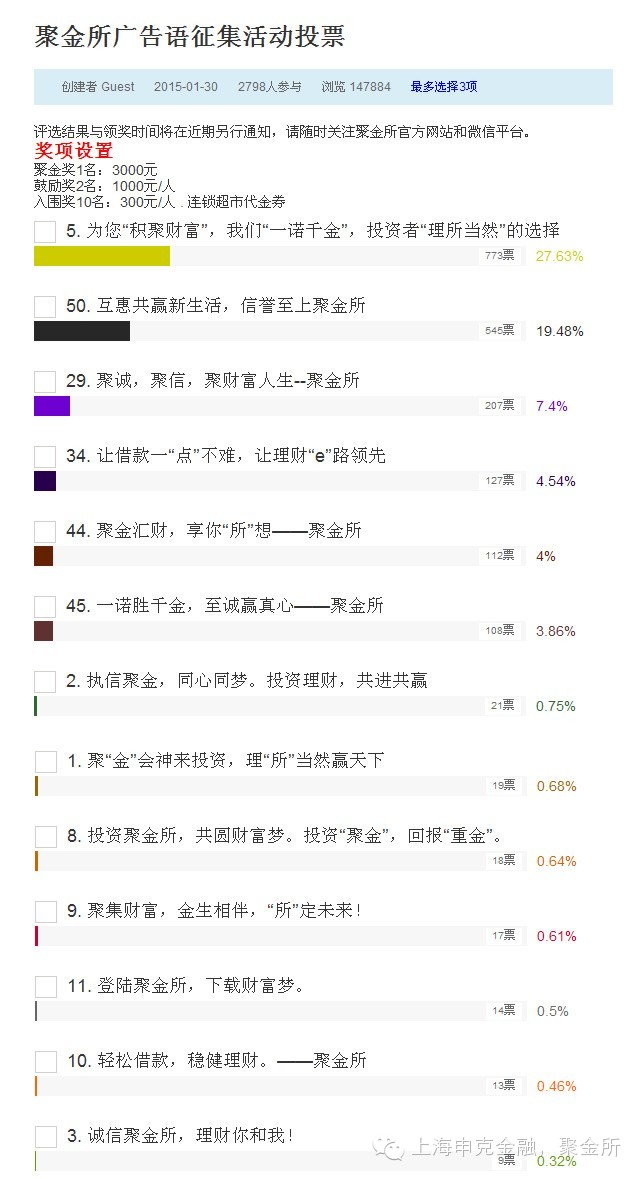Select option 9 聚集财富，金生相伴
640x1179 pixels.
pyautogui.click(x=46, y=911)
